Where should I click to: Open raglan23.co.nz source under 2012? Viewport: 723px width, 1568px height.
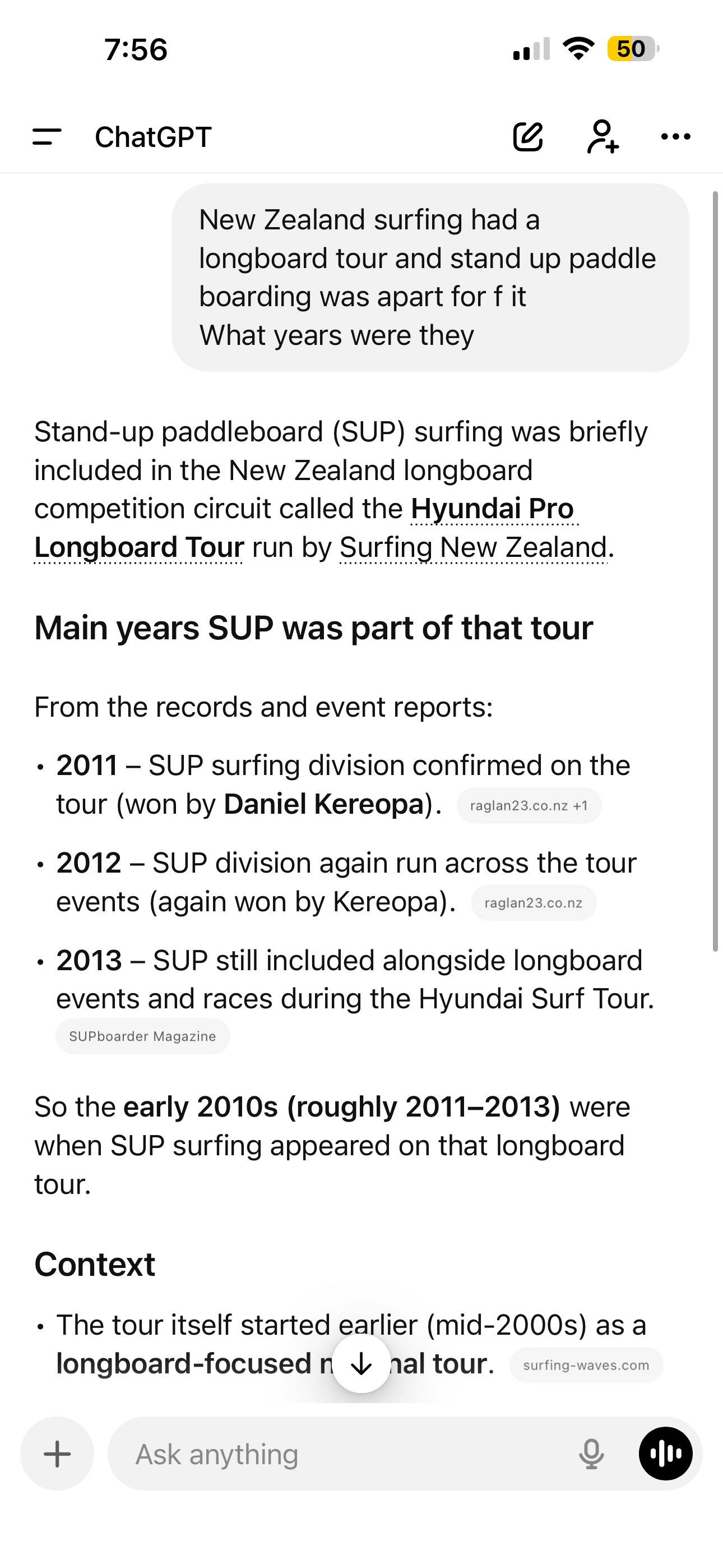[x=533, y=903]
